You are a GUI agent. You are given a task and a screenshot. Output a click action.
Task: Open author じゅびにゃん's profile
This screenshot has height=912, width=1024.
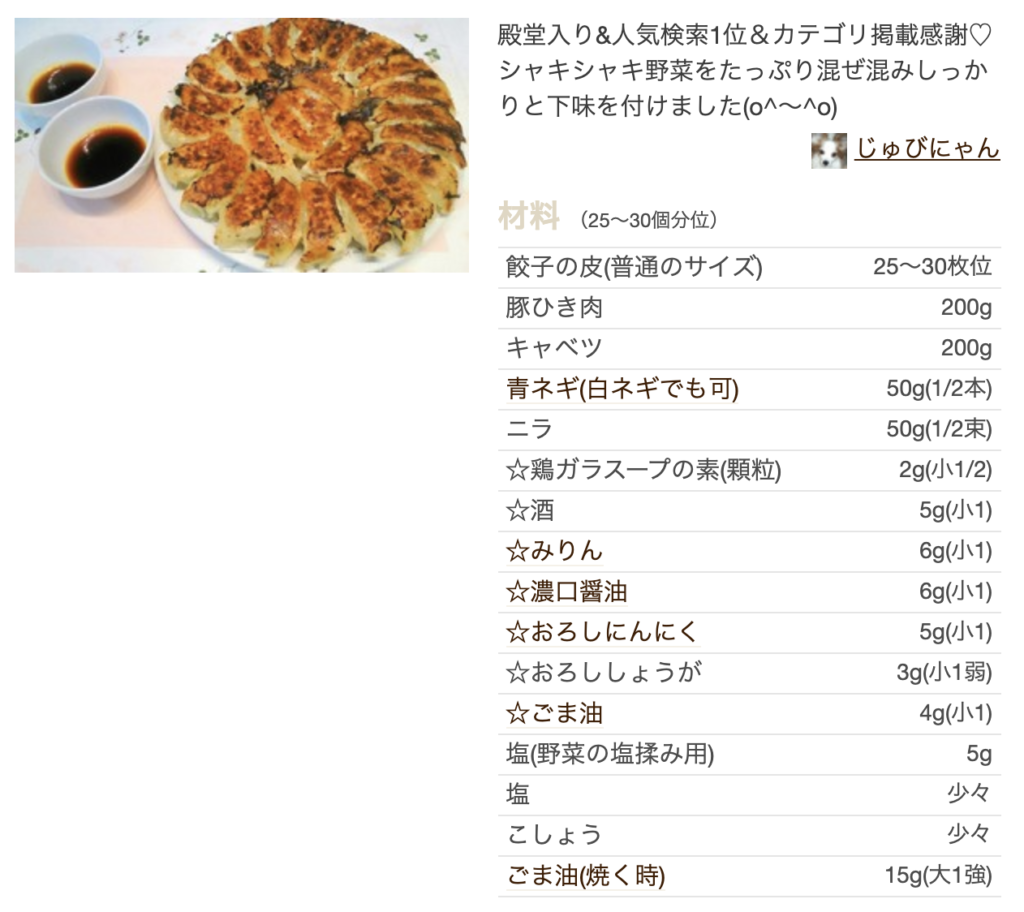point(926,150)
